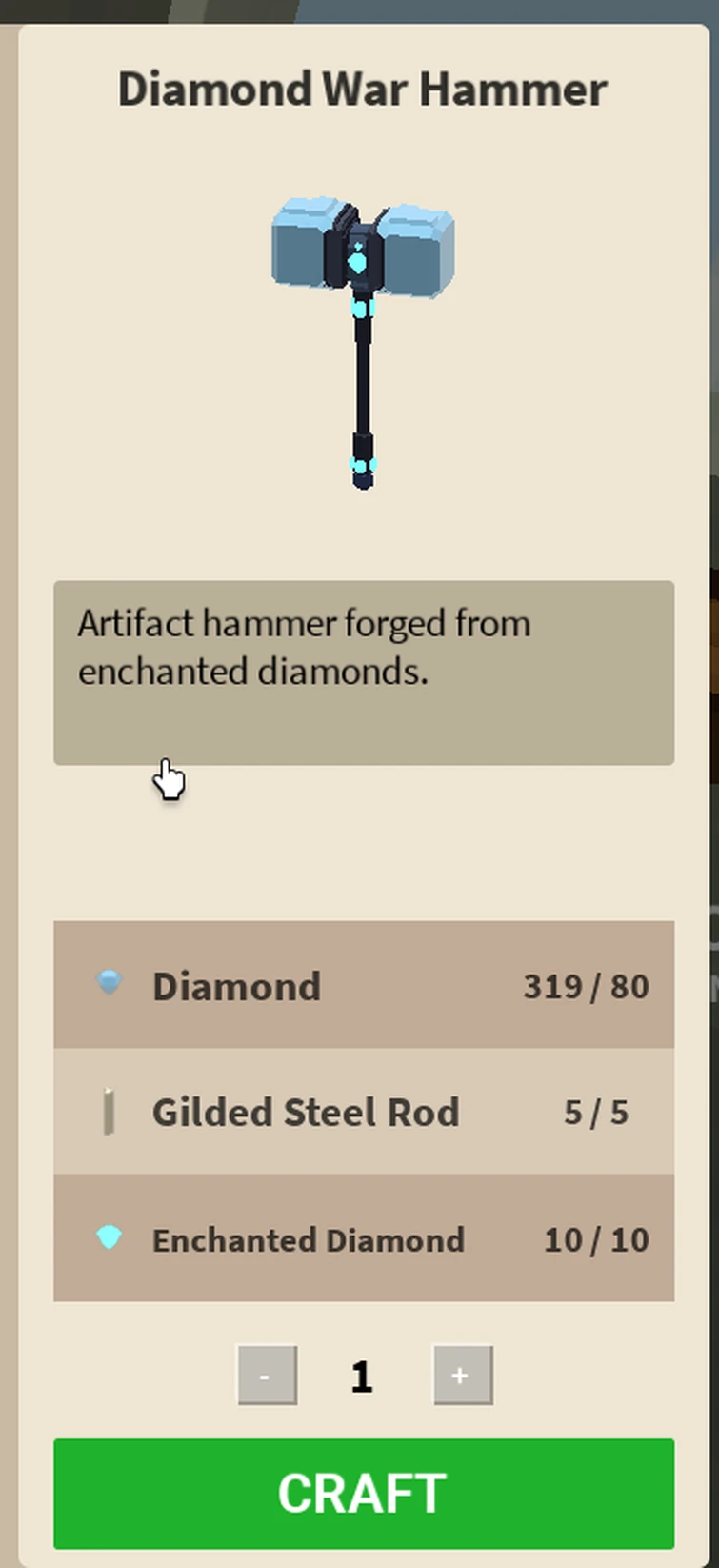The height and width of the screenshot is (1568, 719).
Task: Craft the Diamond War Hammer
Action: click(363, 1492)
